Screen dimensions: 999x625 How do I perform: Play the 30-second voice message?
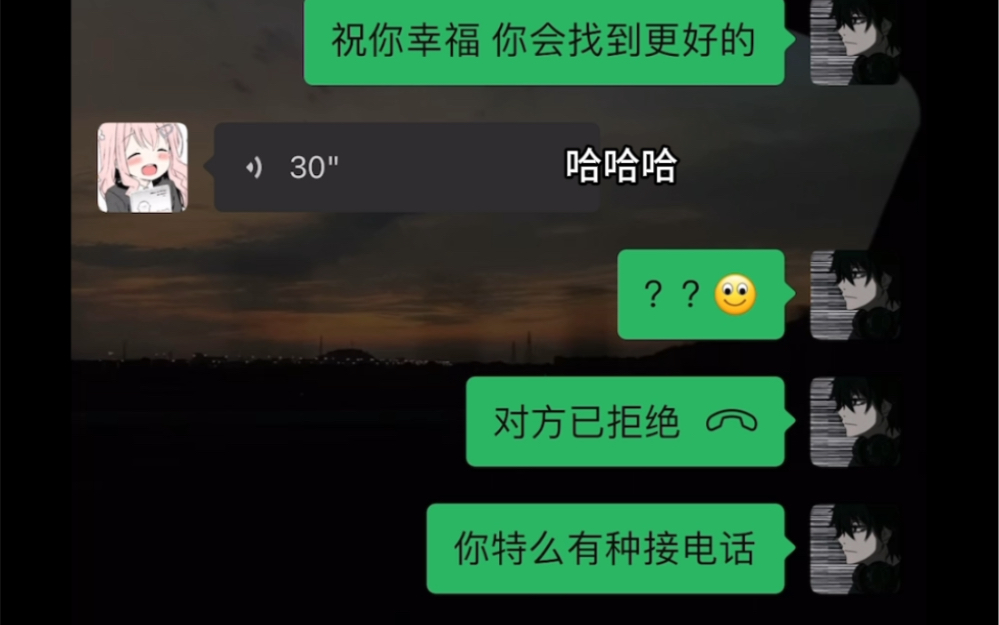[406, 167]
